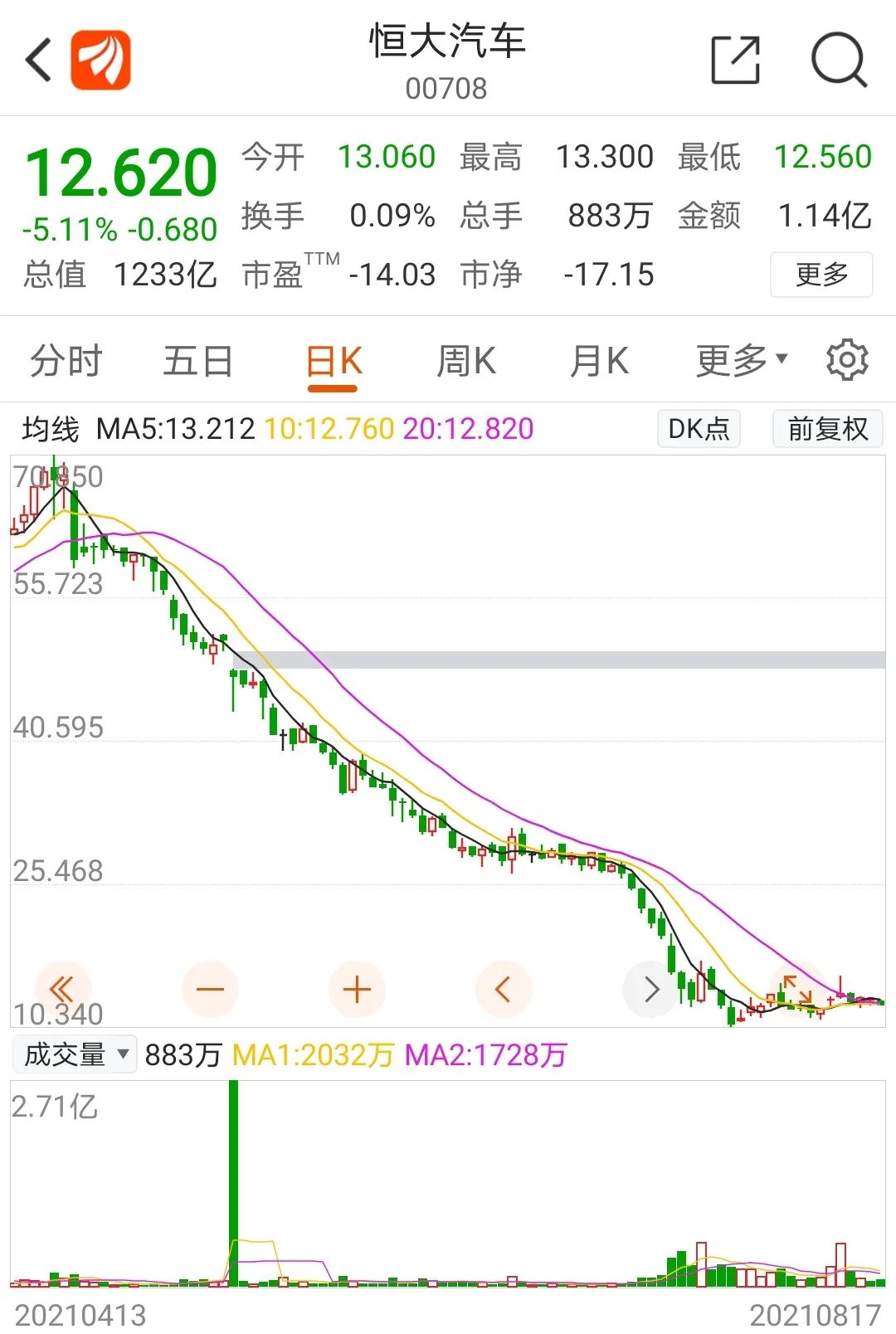Tap the back arrow
896x1334 pixels.
point(36,58)
